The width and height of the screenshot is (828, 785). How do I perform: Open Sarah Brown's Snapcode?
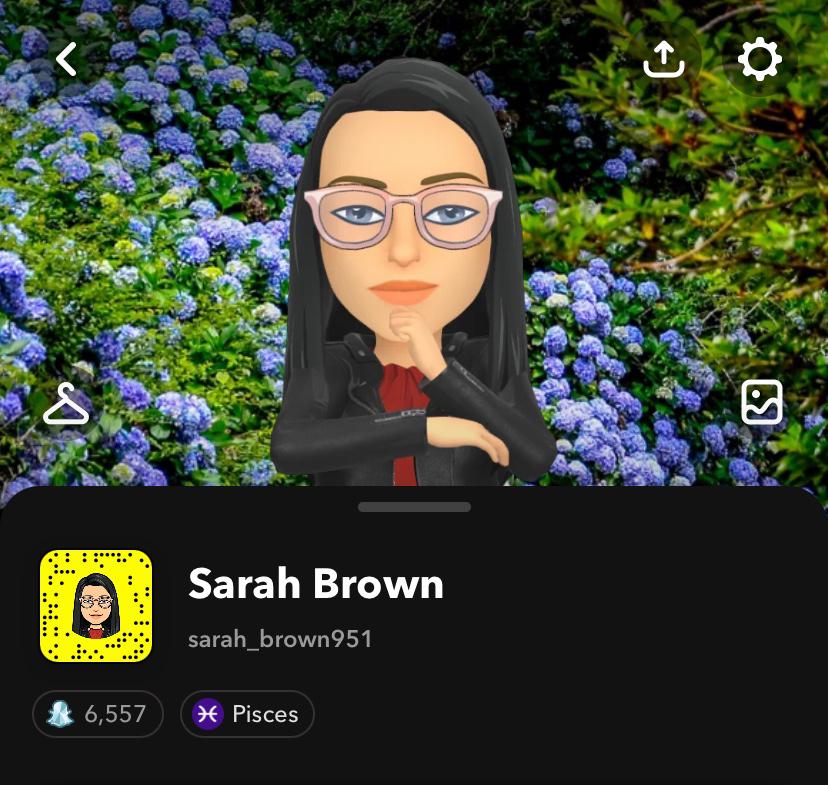tap(96, 606)
